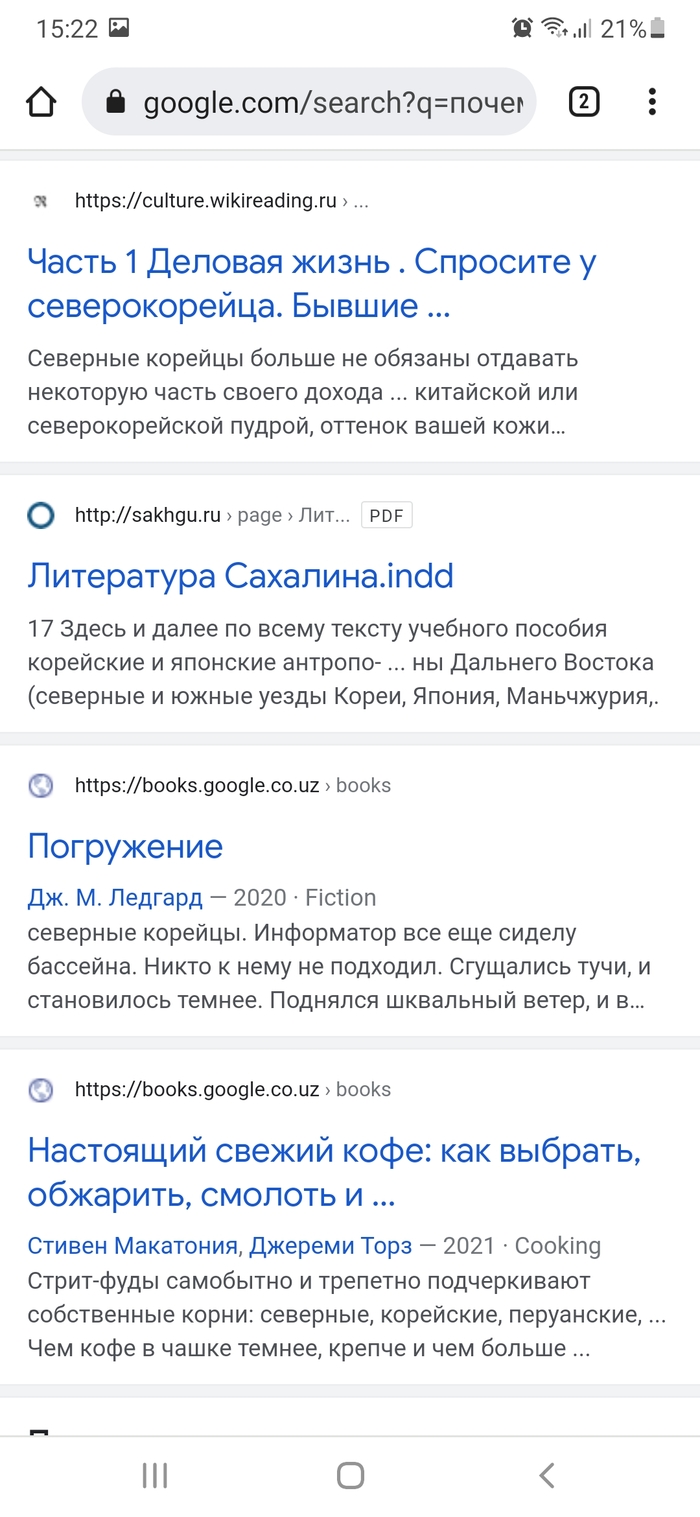Open 'Литература Сахалина.indd' PDF result
The width and height of the screenshot is (700, 1517).
coord(240,576)
